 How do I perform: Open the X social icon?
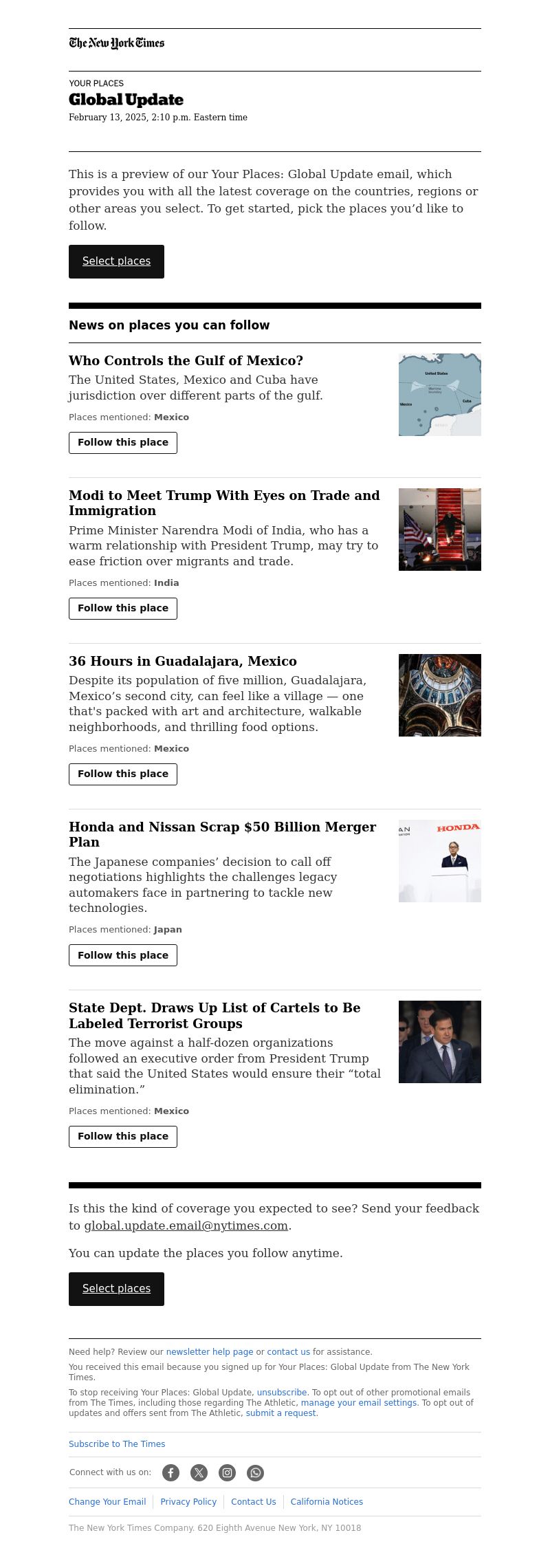(x=199, y=1472)
